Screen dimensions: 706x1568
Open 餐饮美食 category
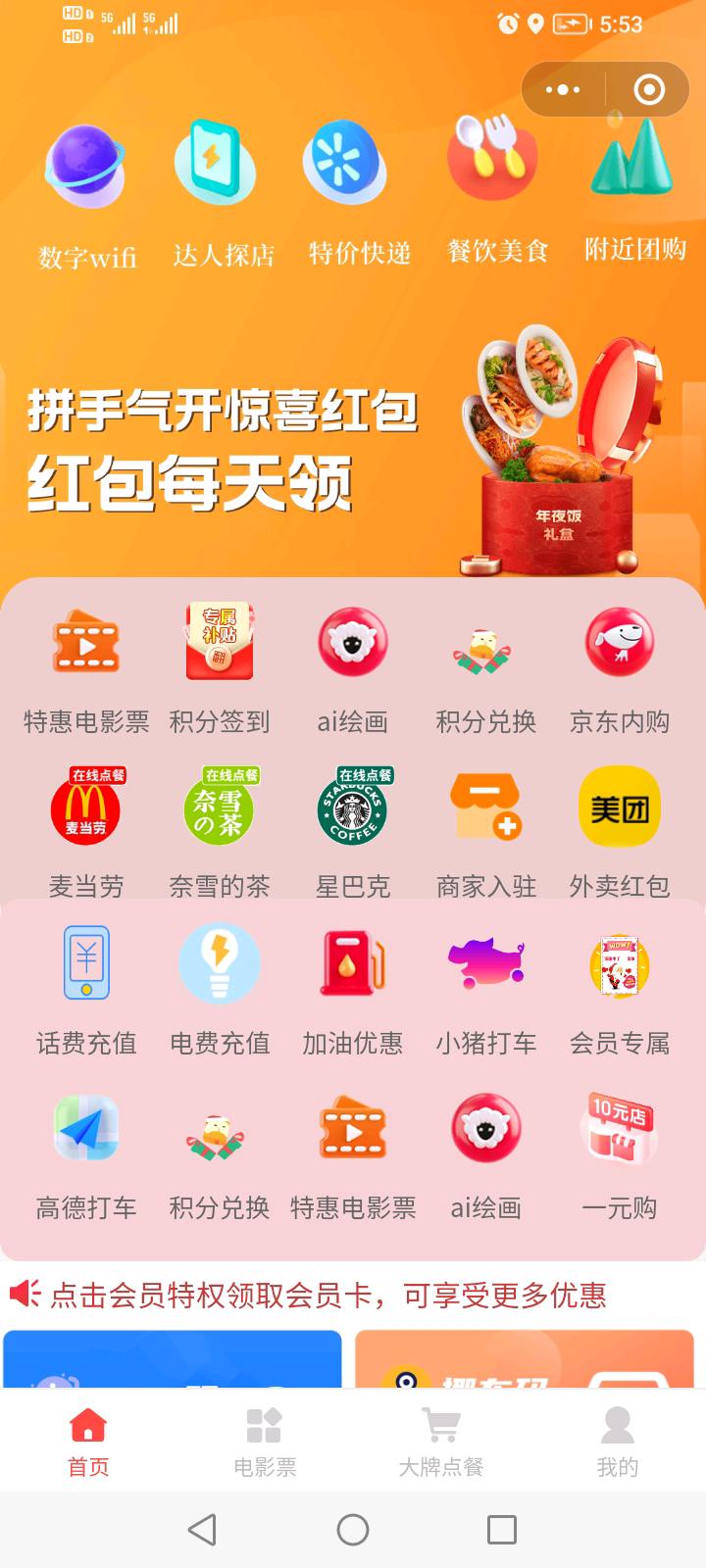click(x=496, y=192)
